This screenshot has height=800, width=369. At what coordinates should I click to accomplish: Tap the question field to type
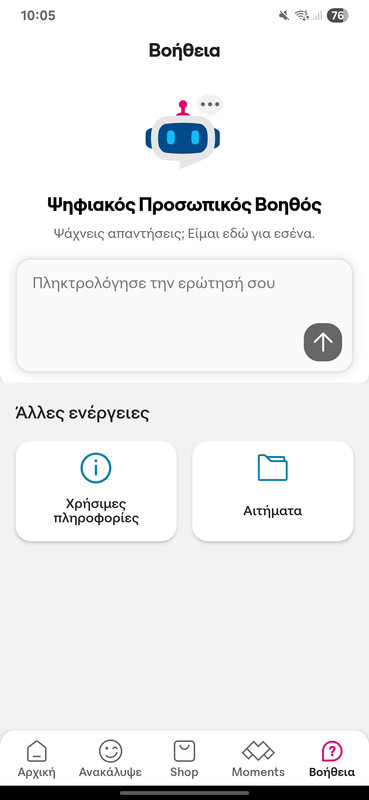[x=184, y=315]
